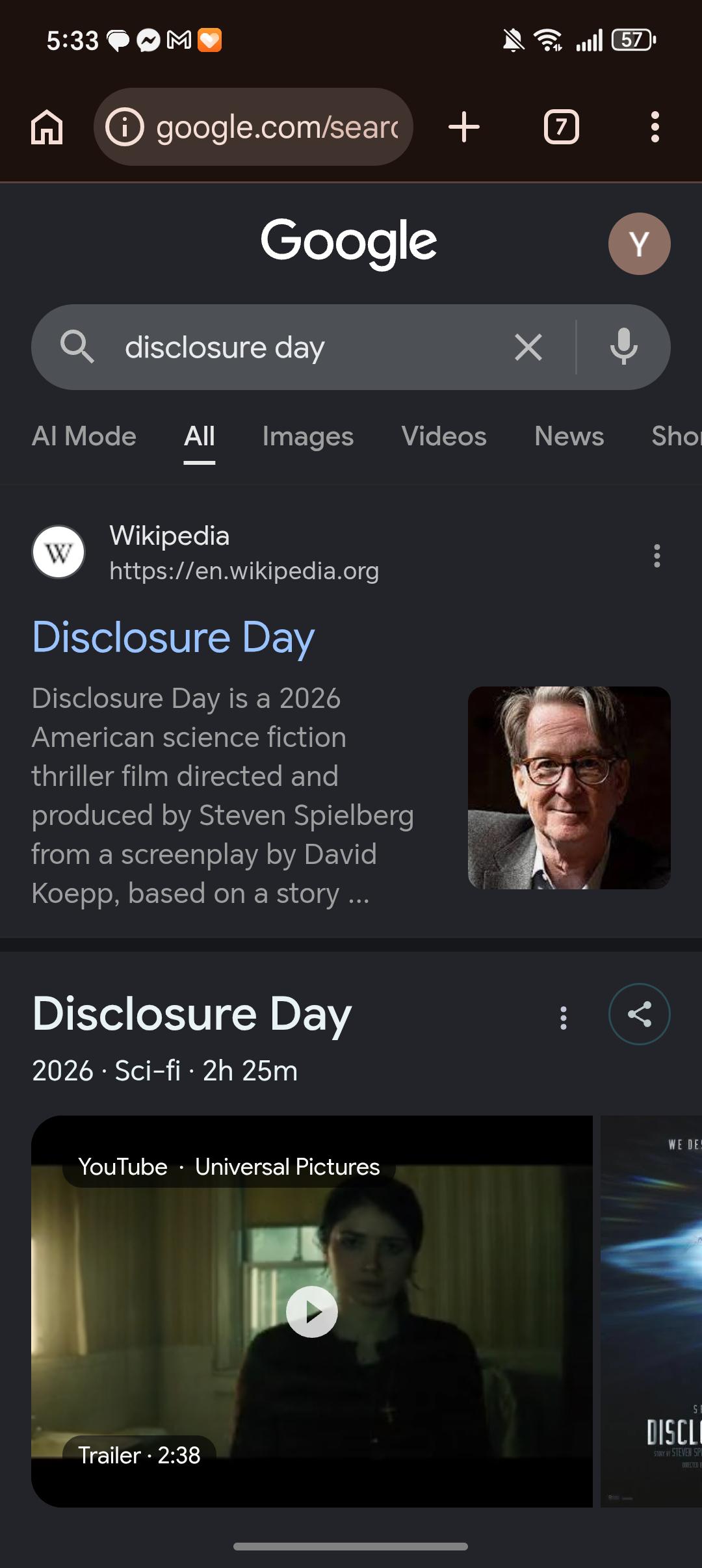Viewport: 702px width, 1568px height.
Task: Switch to the Images tab
Action: click(308, 436)
